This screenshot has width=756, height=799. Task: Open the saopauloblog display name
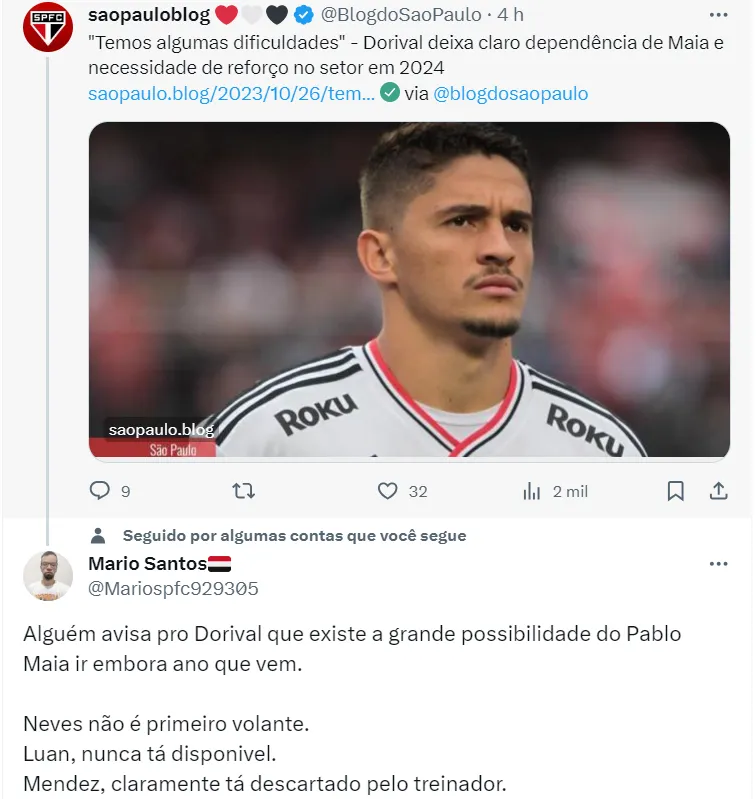click(x=149, y=15)
